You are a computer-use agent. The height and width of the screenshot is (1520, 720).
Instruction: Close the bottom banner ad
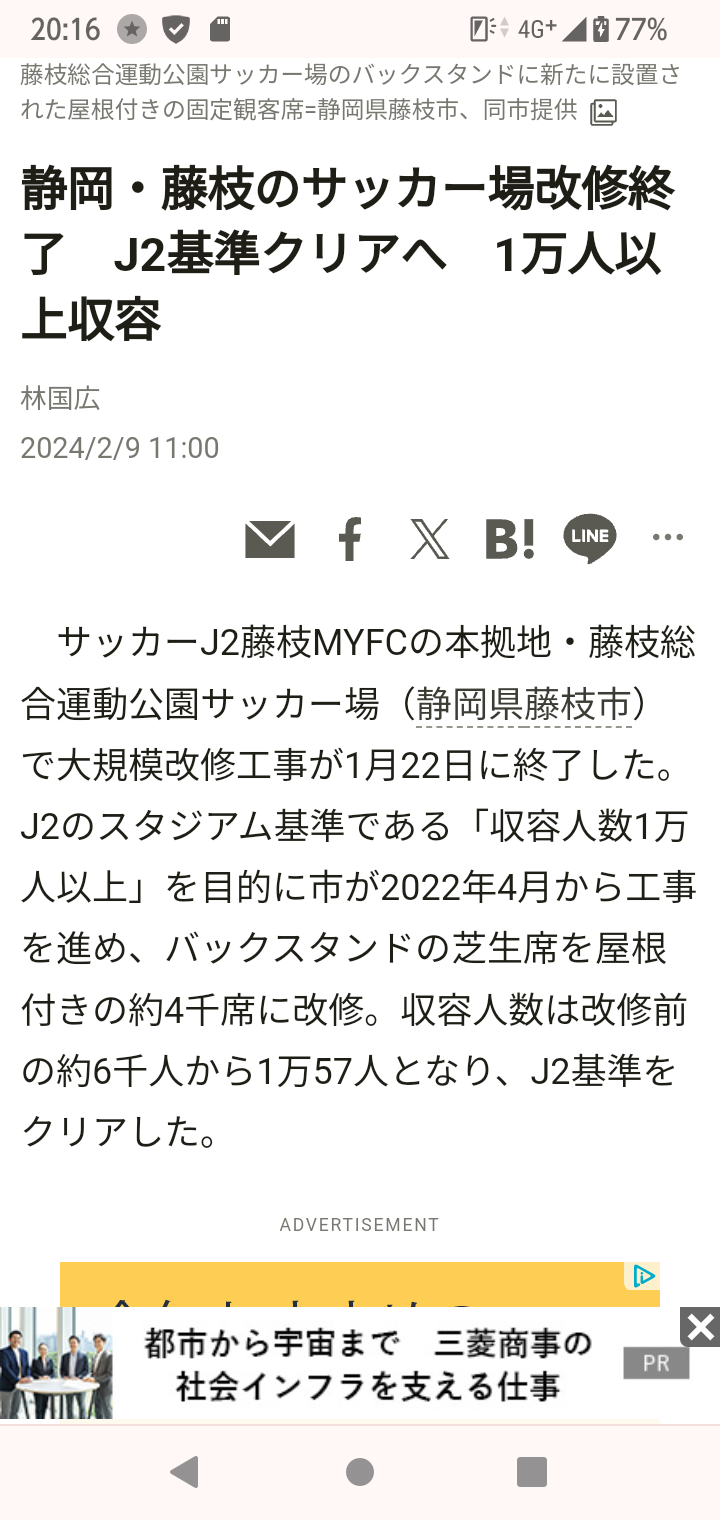click(x=700, y=1327)
